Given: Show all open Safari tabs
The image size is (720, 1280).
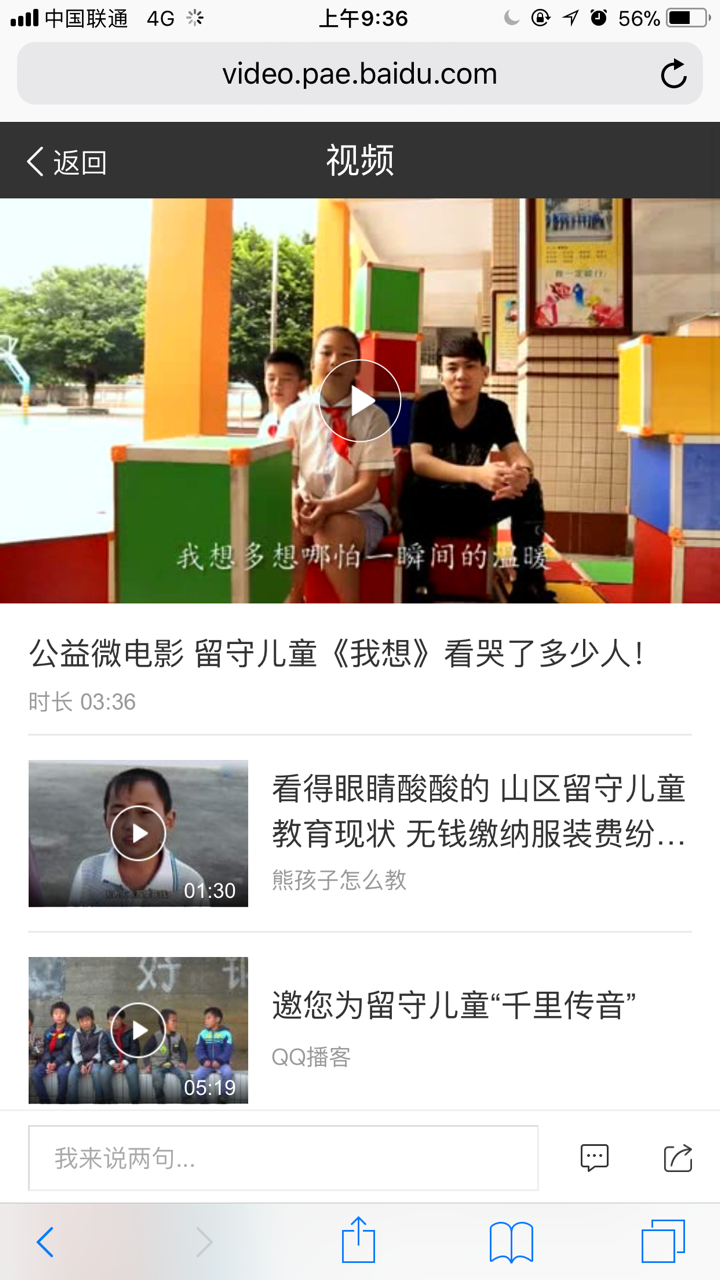Looking at the screenshot, I should click(663, 1242).
